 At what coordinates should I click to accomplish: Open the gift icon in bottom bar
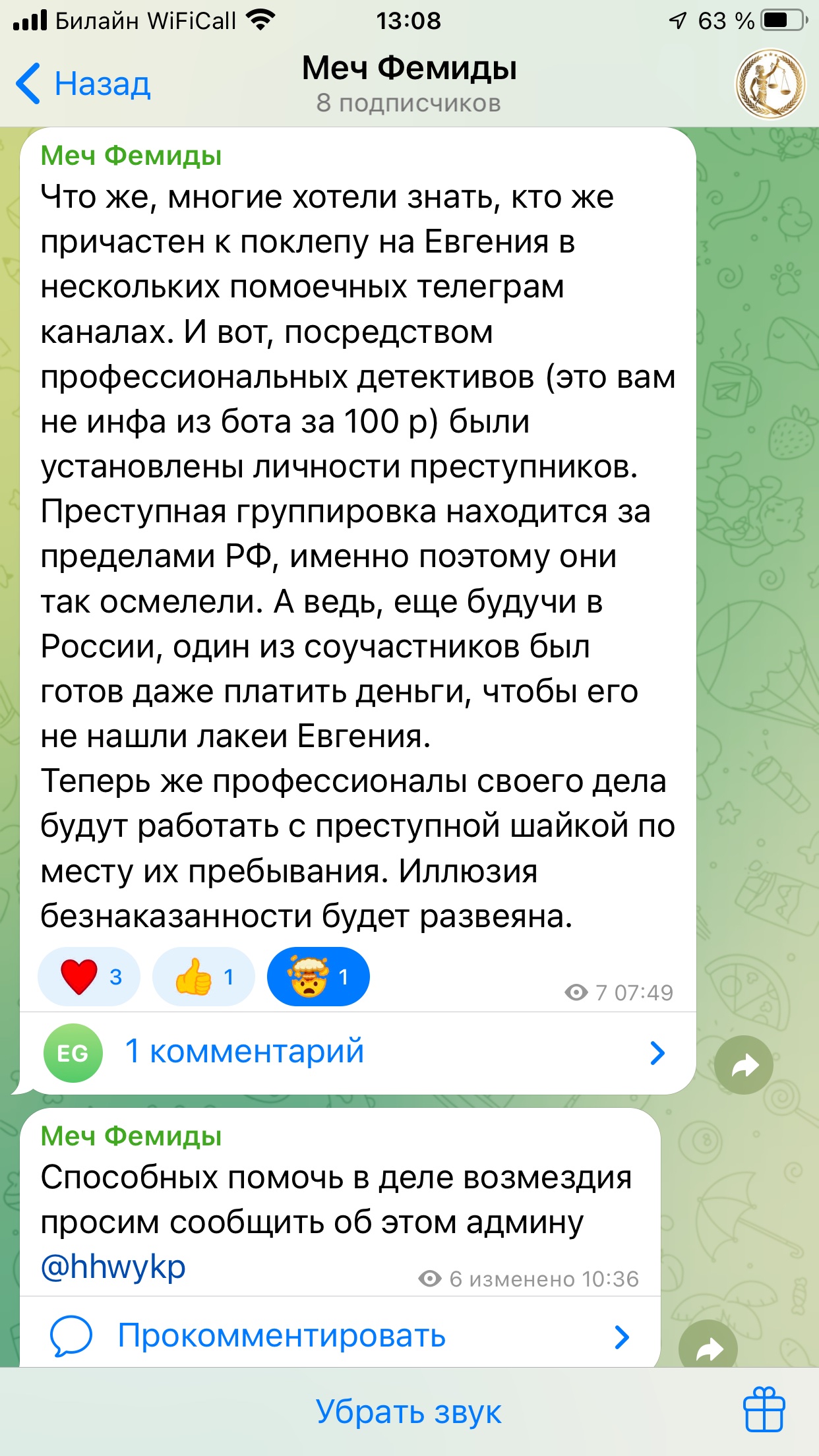click(764, 1410)
